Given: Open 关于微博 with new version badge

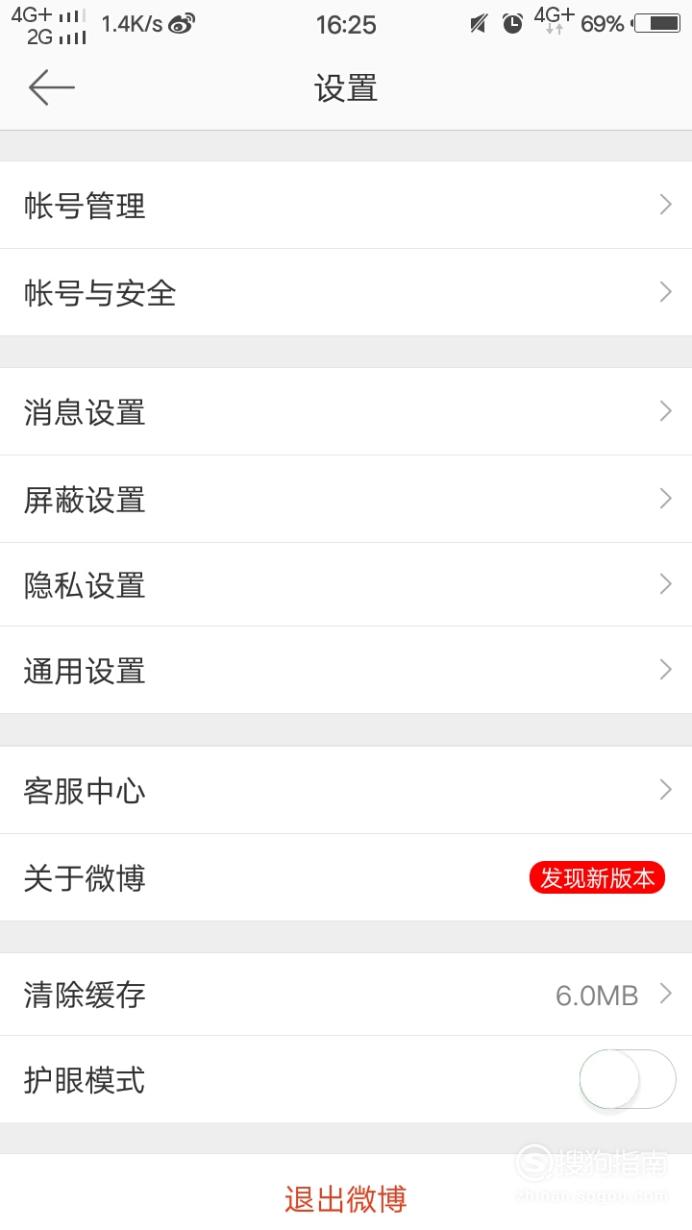Looking at the screenshot, I should (x=346, y=878).
